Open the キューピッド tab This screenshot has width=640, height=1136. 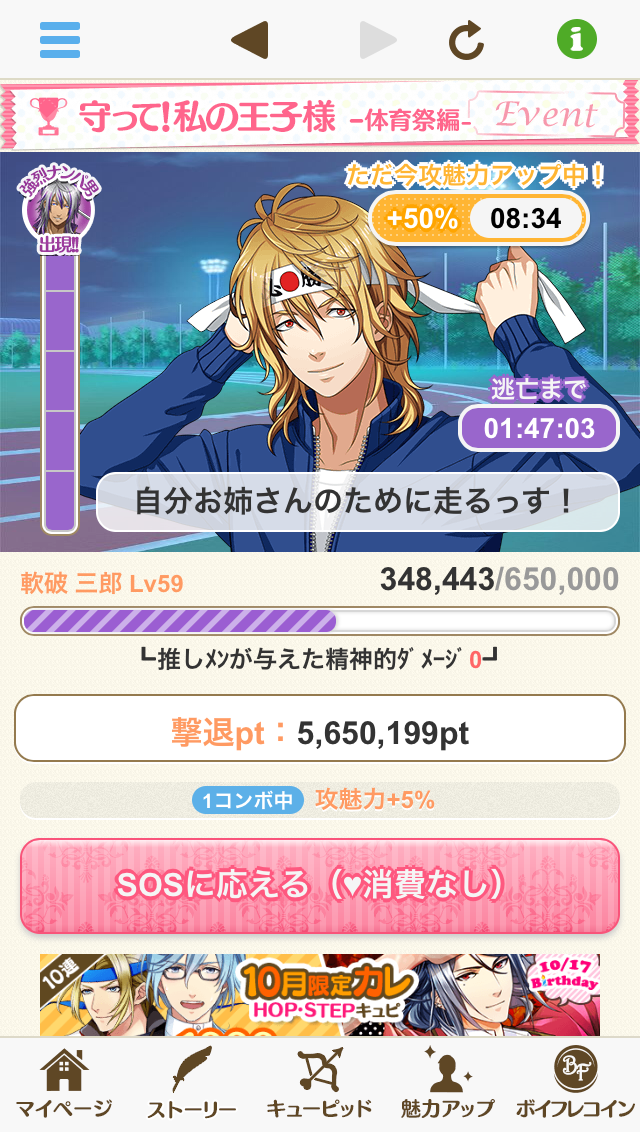click(319, 1086)
